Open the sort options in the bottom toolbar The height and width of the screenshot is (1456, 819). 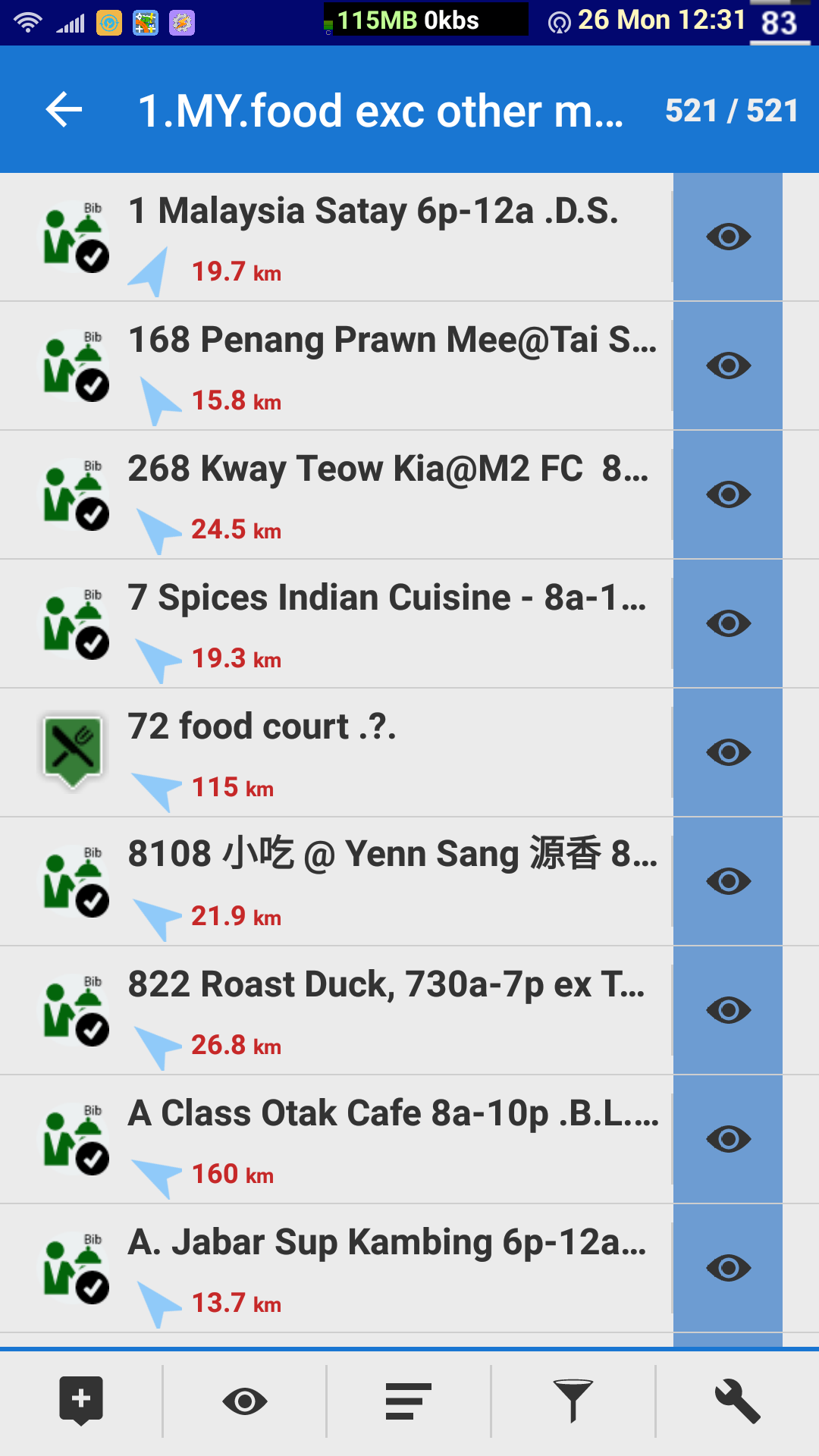click(409, 1401)
